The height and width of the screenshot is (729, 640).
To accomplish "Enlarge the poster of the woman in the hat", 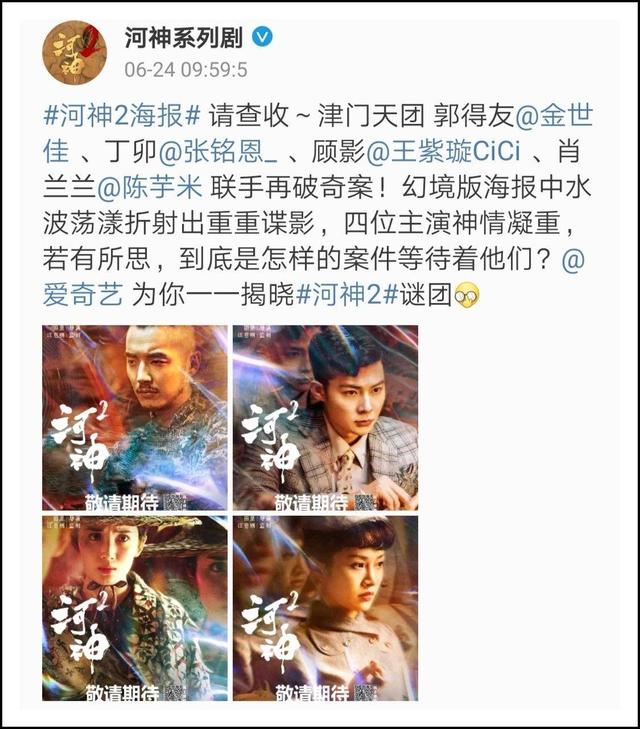I will coord(134,607).
